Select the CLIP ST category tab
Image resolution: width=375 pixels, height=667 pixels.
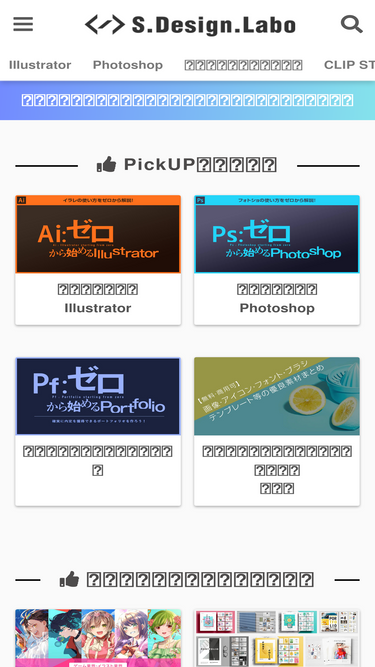349,65
